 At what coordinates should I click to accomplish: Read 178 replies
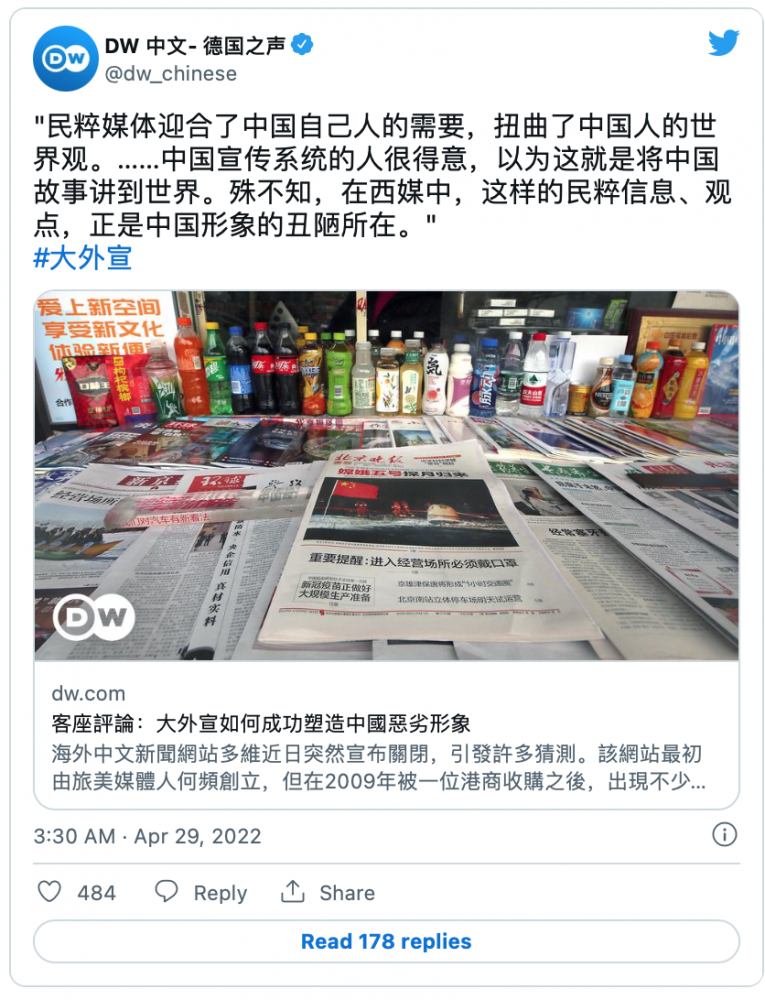[x=386, y=941]
